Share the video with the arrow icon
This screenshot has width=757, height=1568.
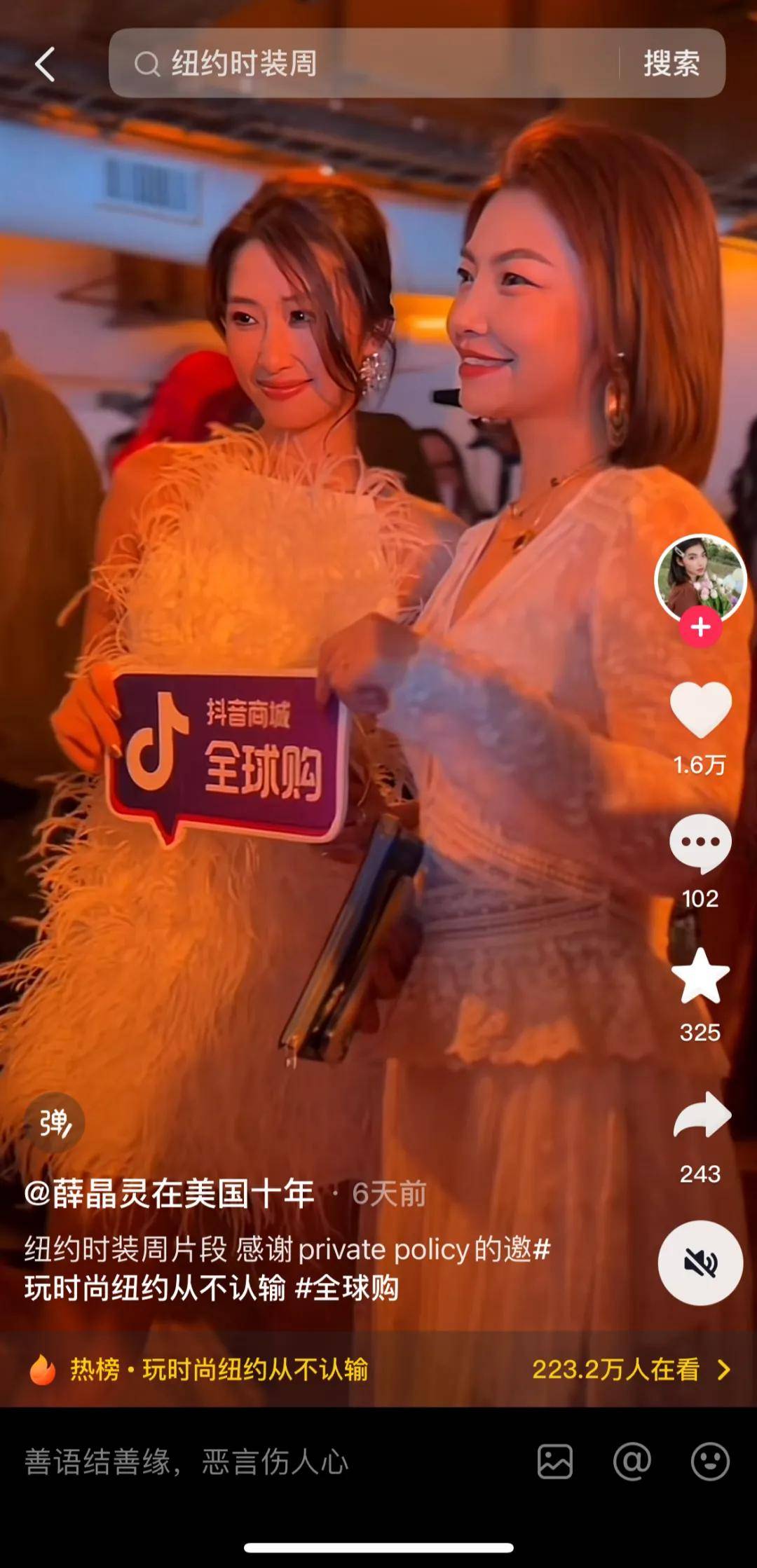pos(701,1116)
